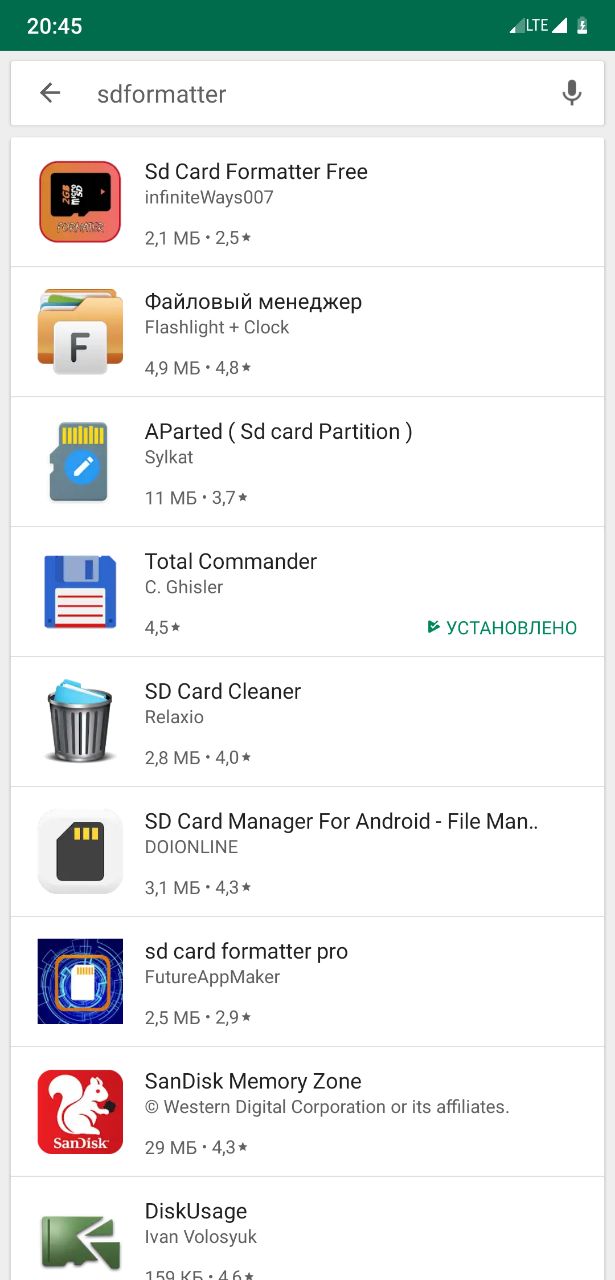
Task: Open SanDisk Memory Zone app page
Action: tap(307, 1112)
